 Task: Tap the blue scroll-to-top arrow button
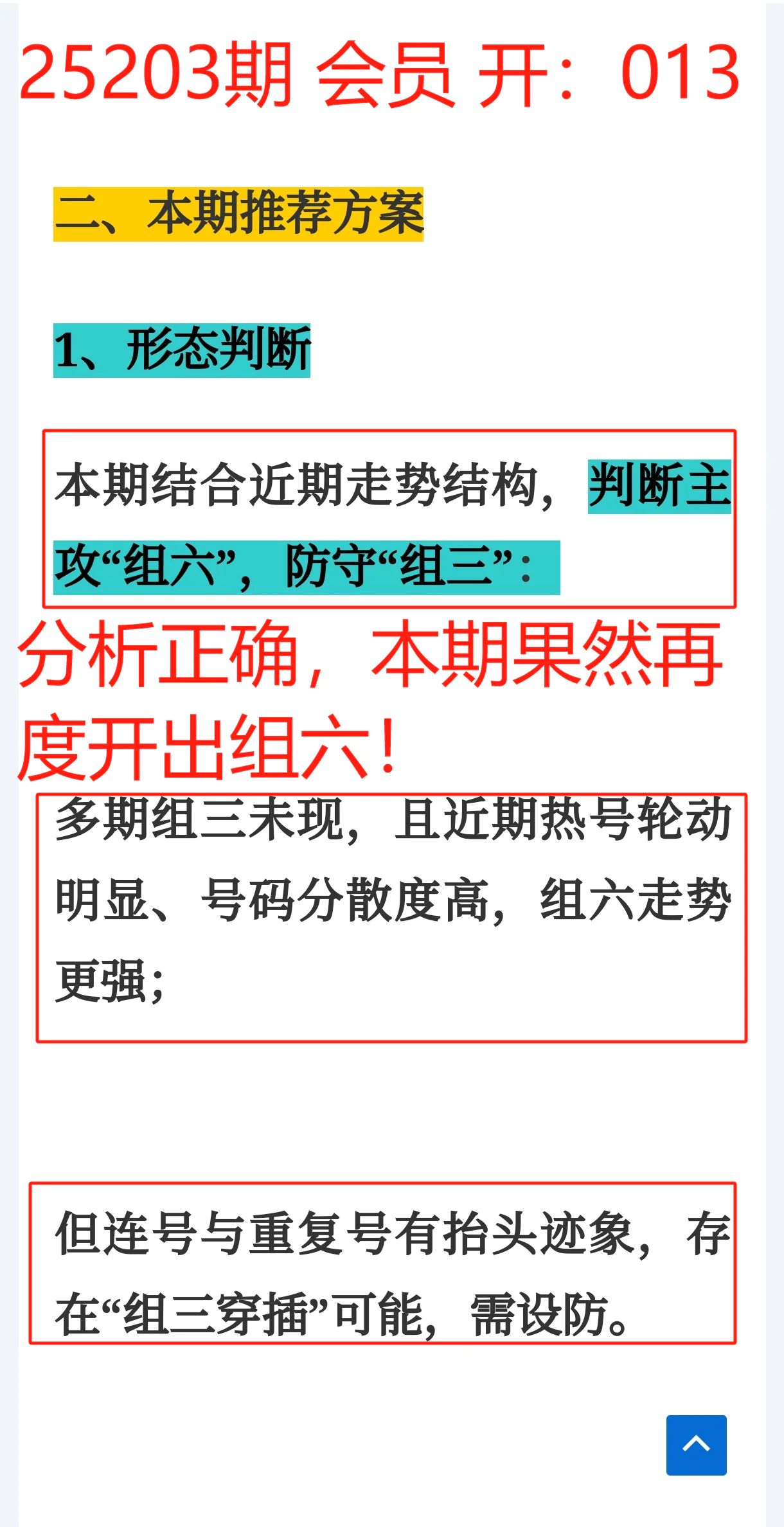696,1445
